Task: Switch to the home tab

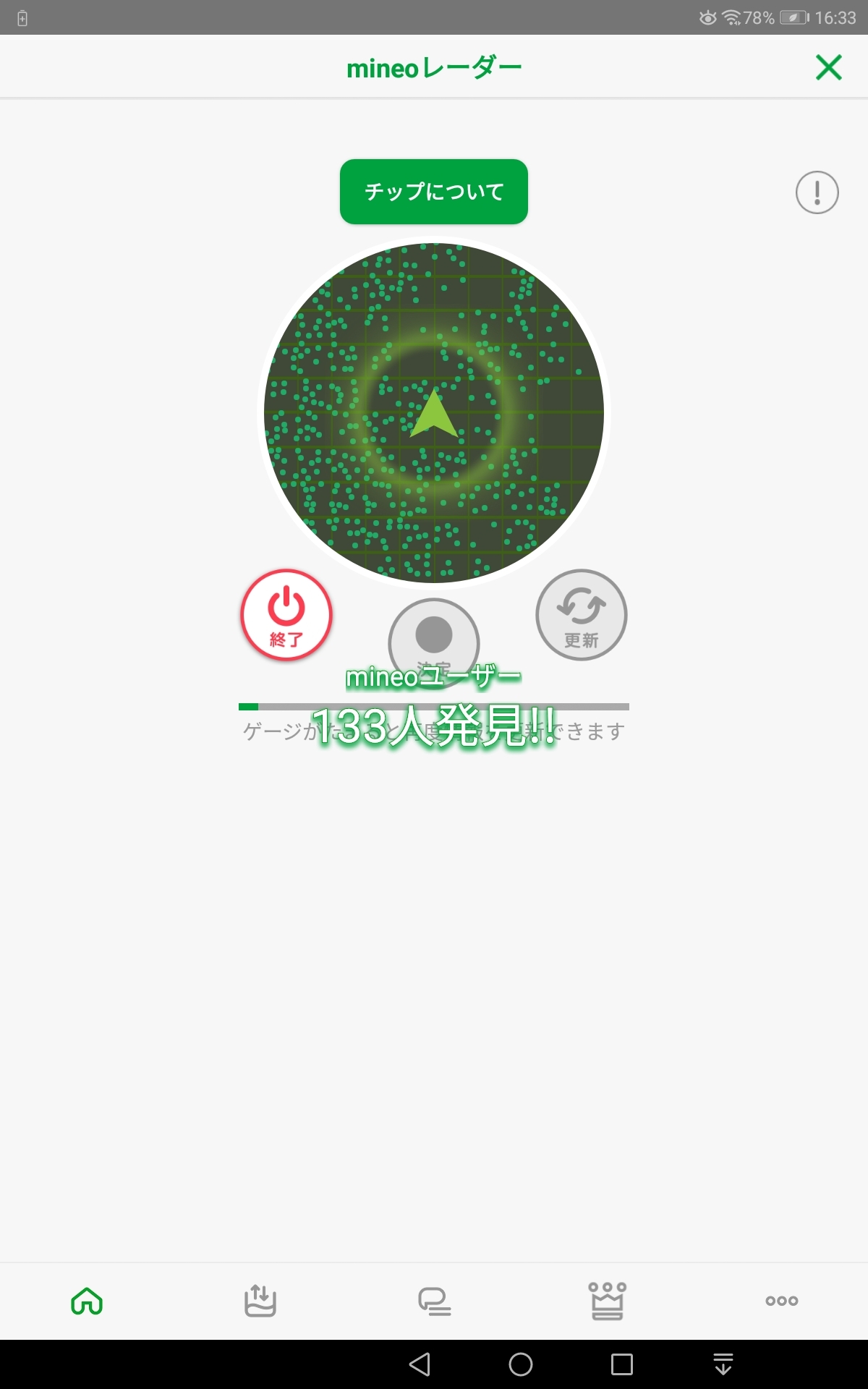Action: (87, 1301)
